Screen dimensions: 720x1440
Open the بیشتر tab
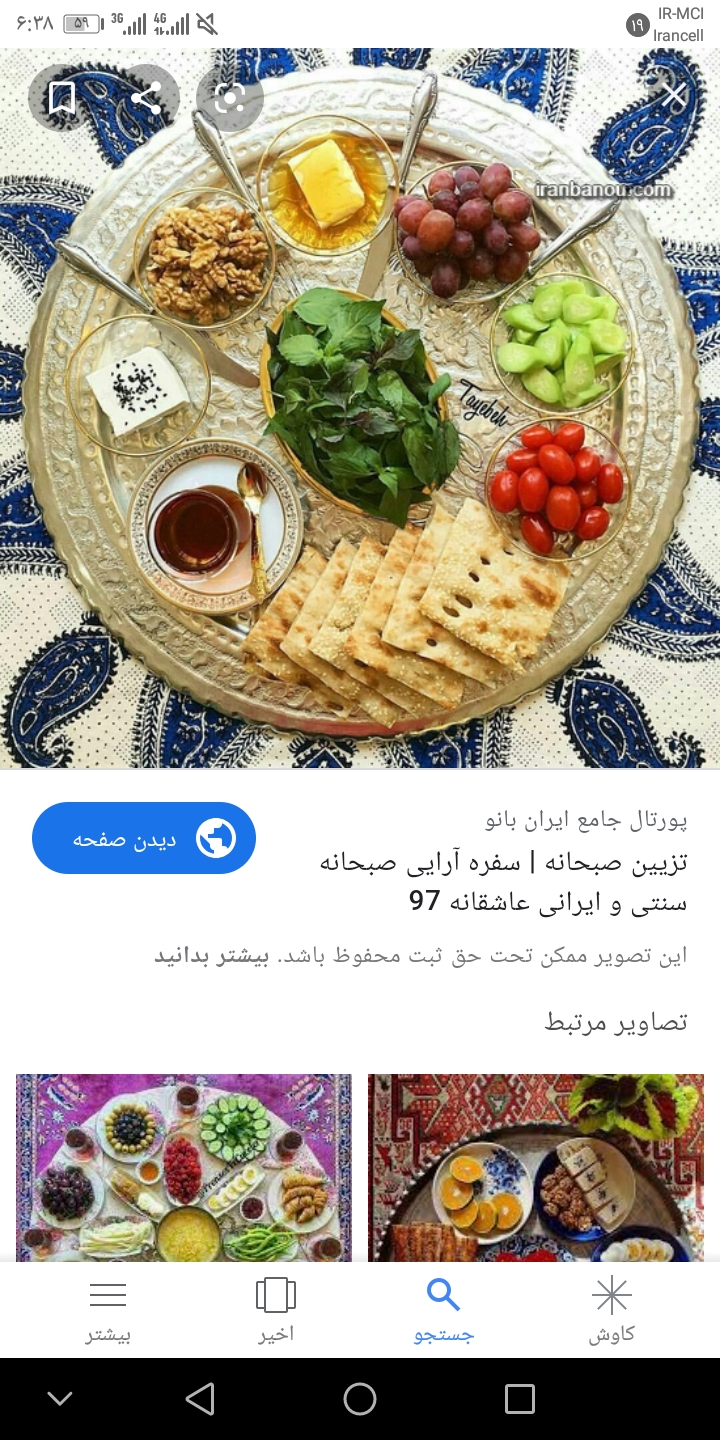pos(108,1309)
